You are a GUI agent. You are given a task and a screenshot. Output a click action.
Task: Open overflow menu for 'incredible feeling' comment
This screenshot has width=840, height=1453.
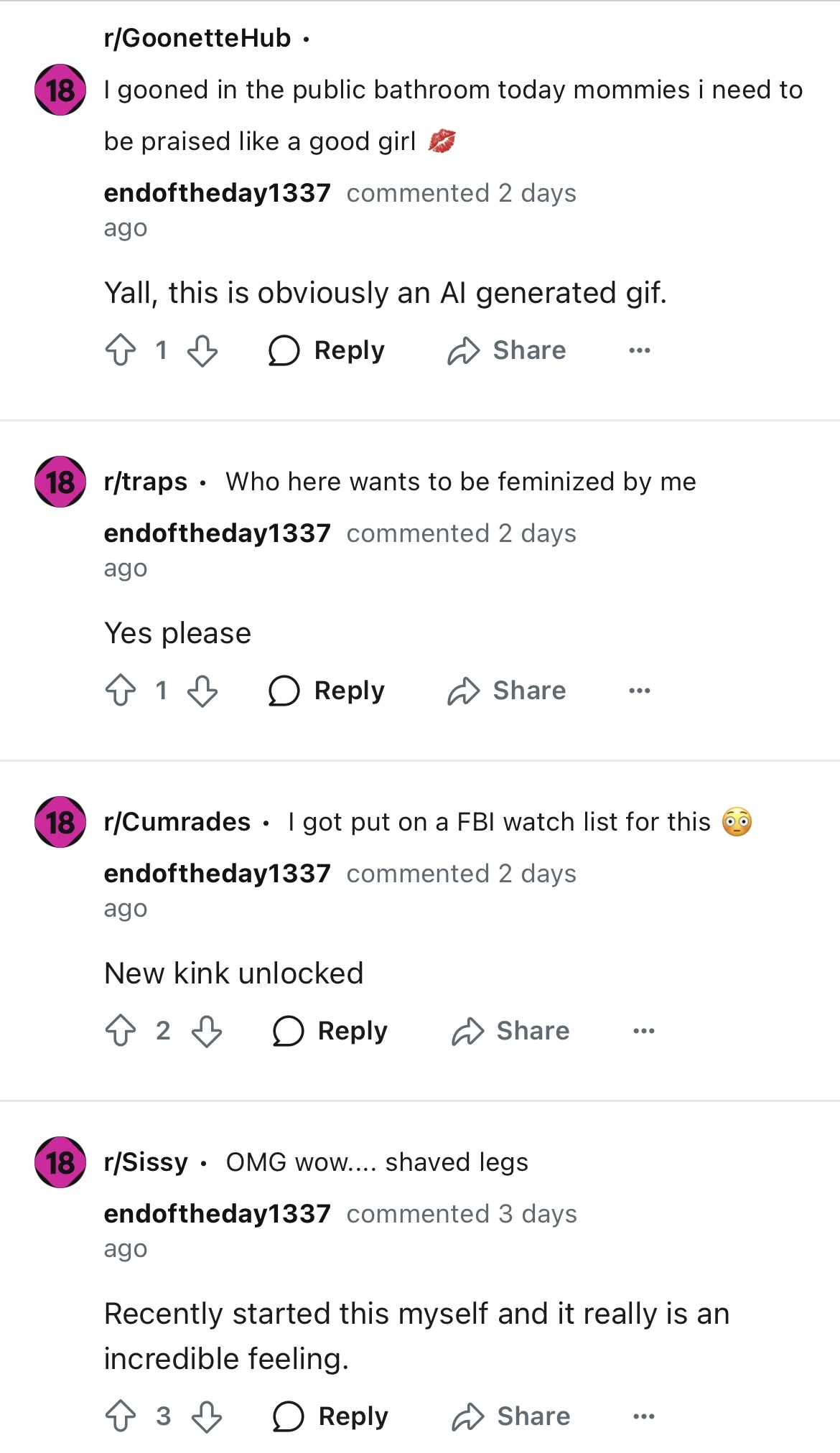click(x=643, y=1416)
